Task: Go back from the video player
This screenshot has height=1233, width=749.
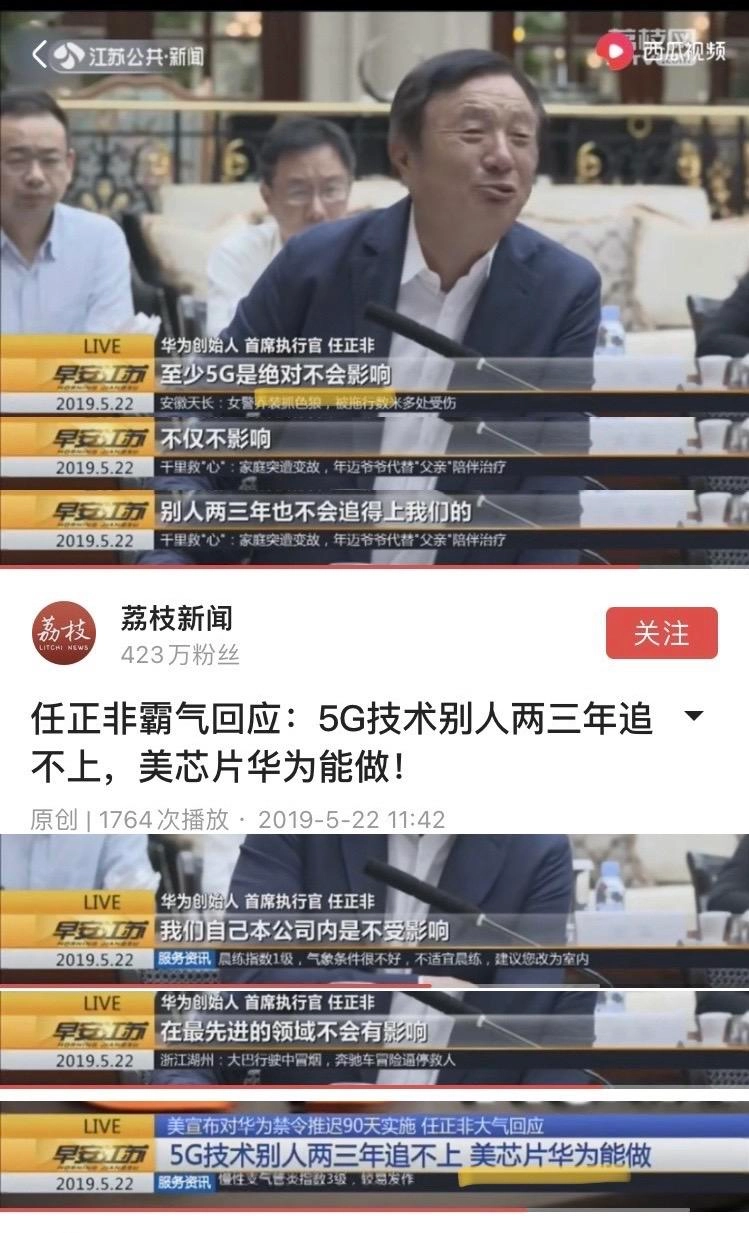Action: 39,55
